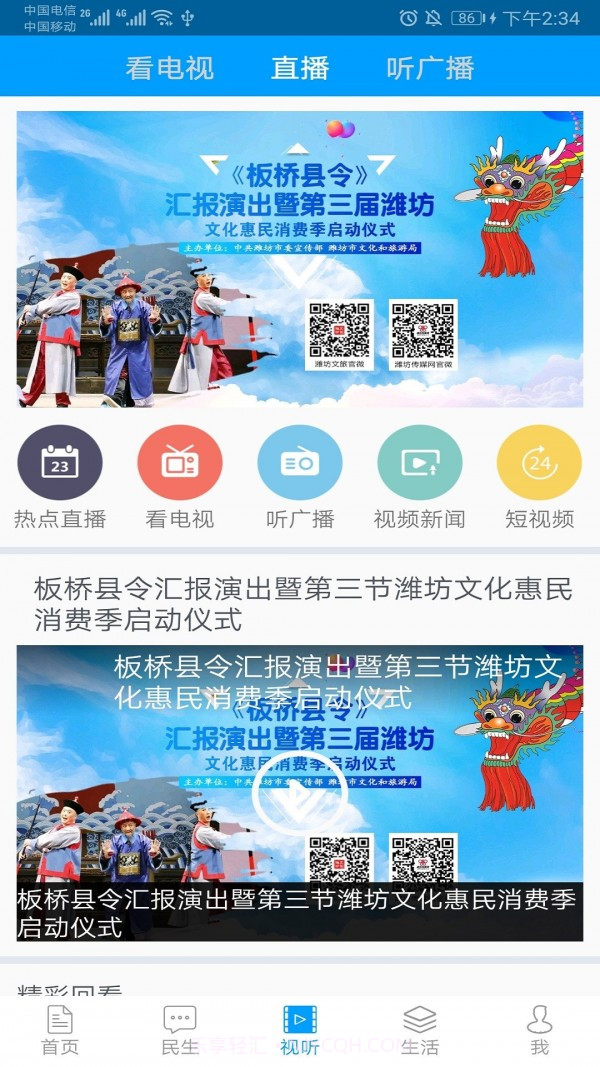
Task: Go to the 首页 bottom tab
Action: tap(60, 1030)
